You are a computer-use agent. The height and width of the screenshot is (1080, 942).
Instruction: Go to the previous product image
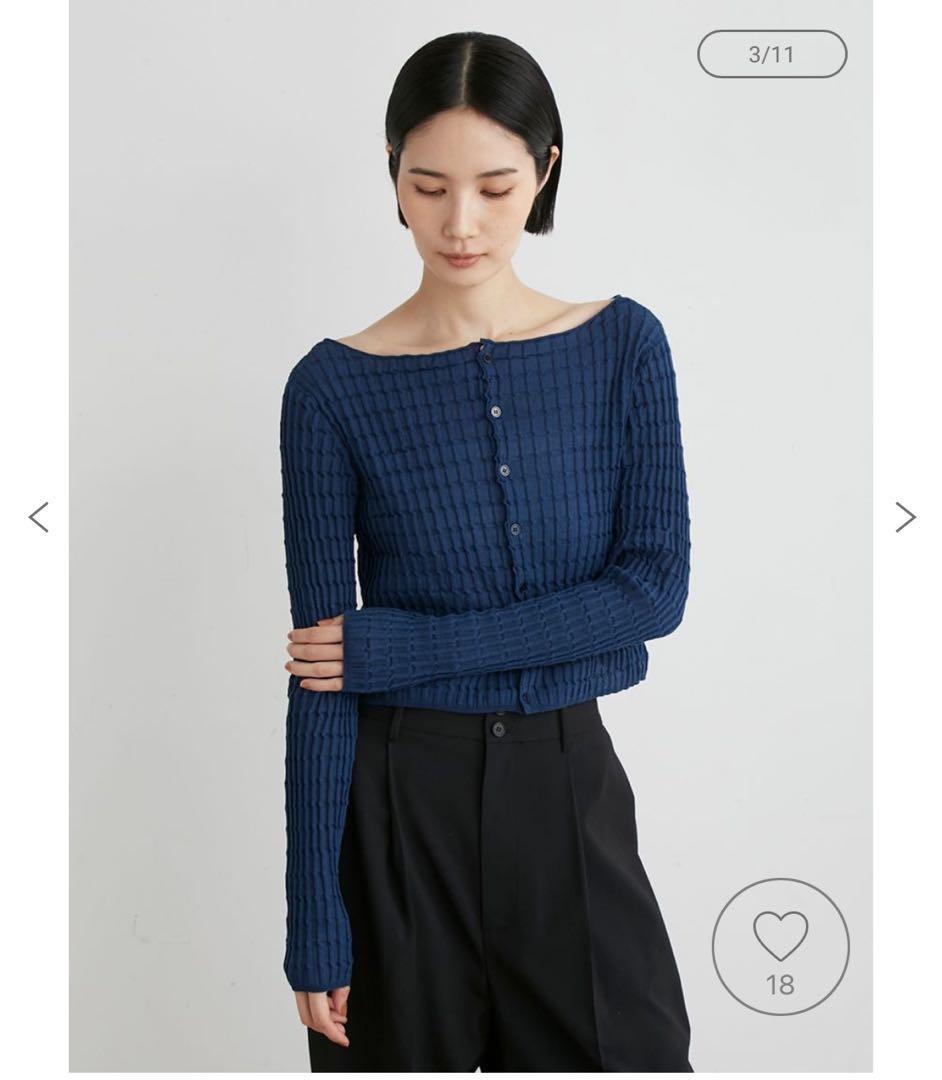[x=39, y=517]
